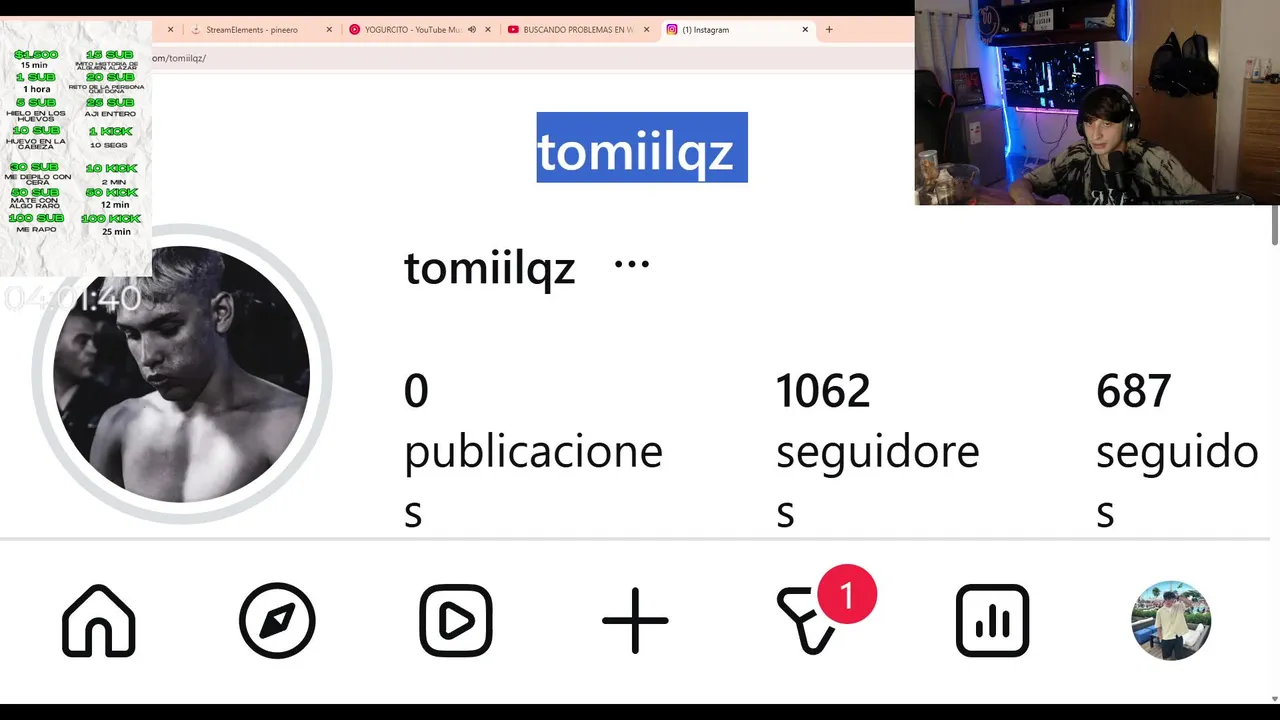The width and height of the screenshot is (1280, 720).
Task: Create a new post with plus icon
Action: pyautogui.click(x=635, y=621)
